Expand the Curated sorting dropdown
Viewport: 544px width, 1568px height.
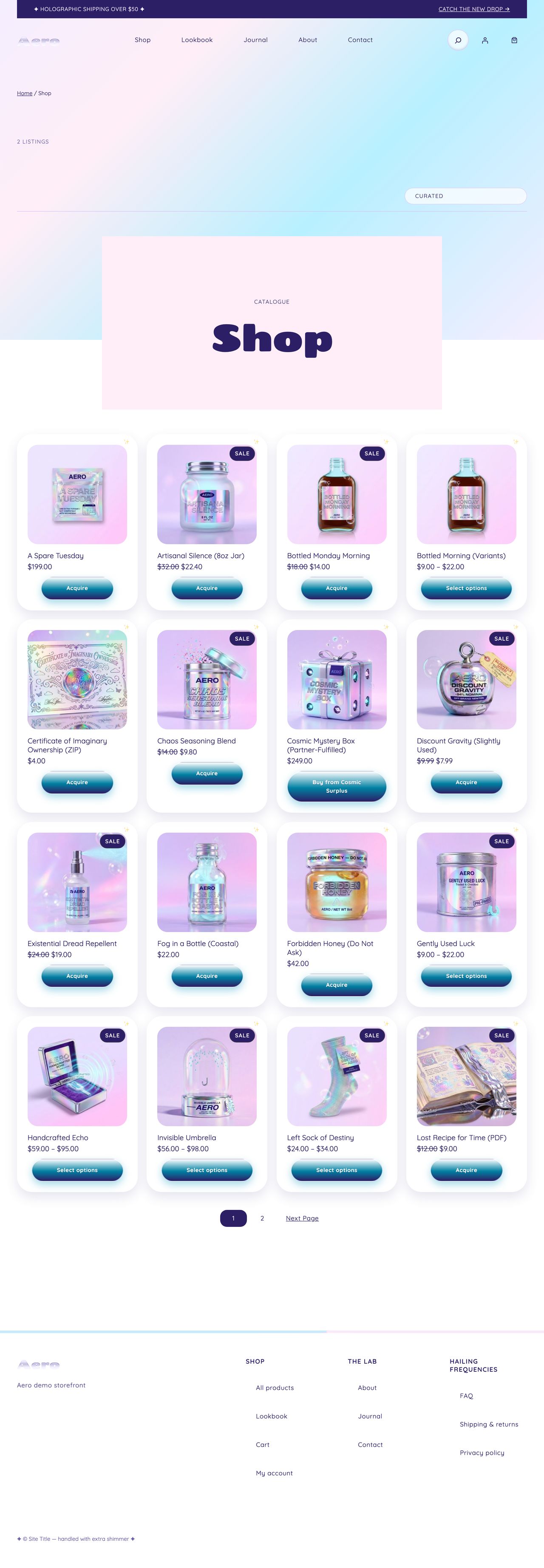click(465, 196)
